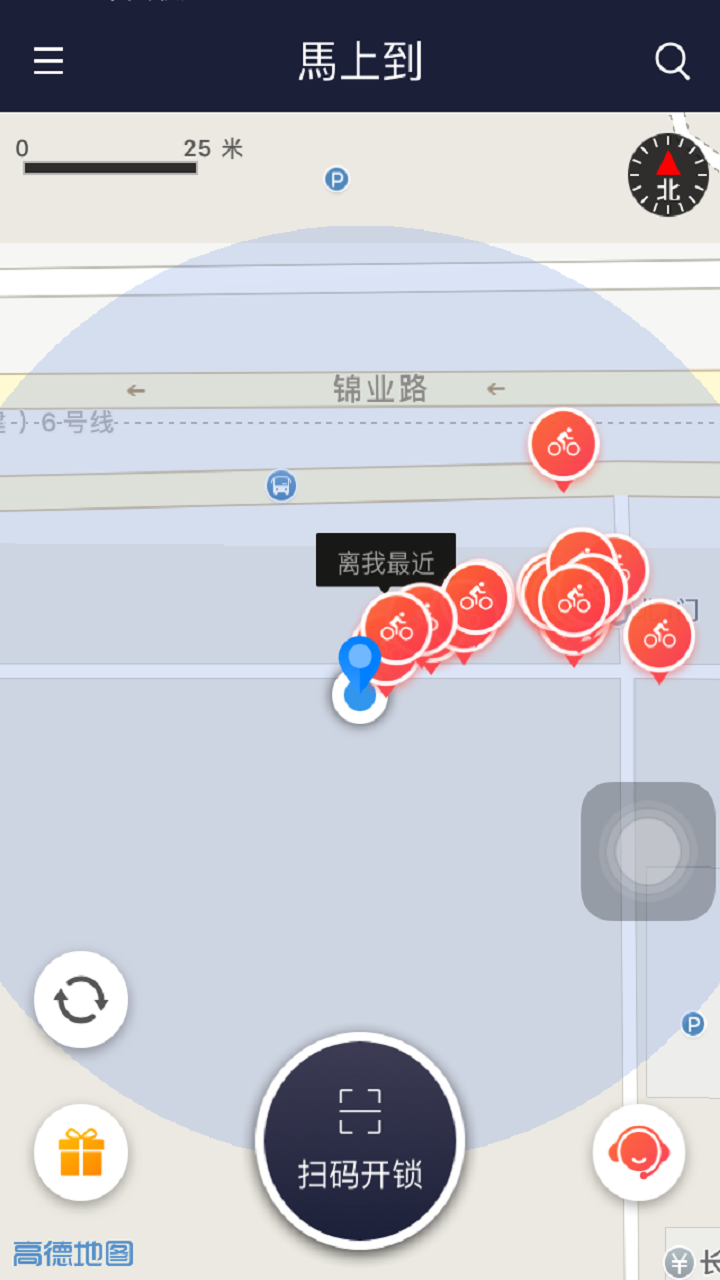Click the P parking icon near the top
Image resolution: width=720 pixels, height=1280 pixels.
pos(335,178)
